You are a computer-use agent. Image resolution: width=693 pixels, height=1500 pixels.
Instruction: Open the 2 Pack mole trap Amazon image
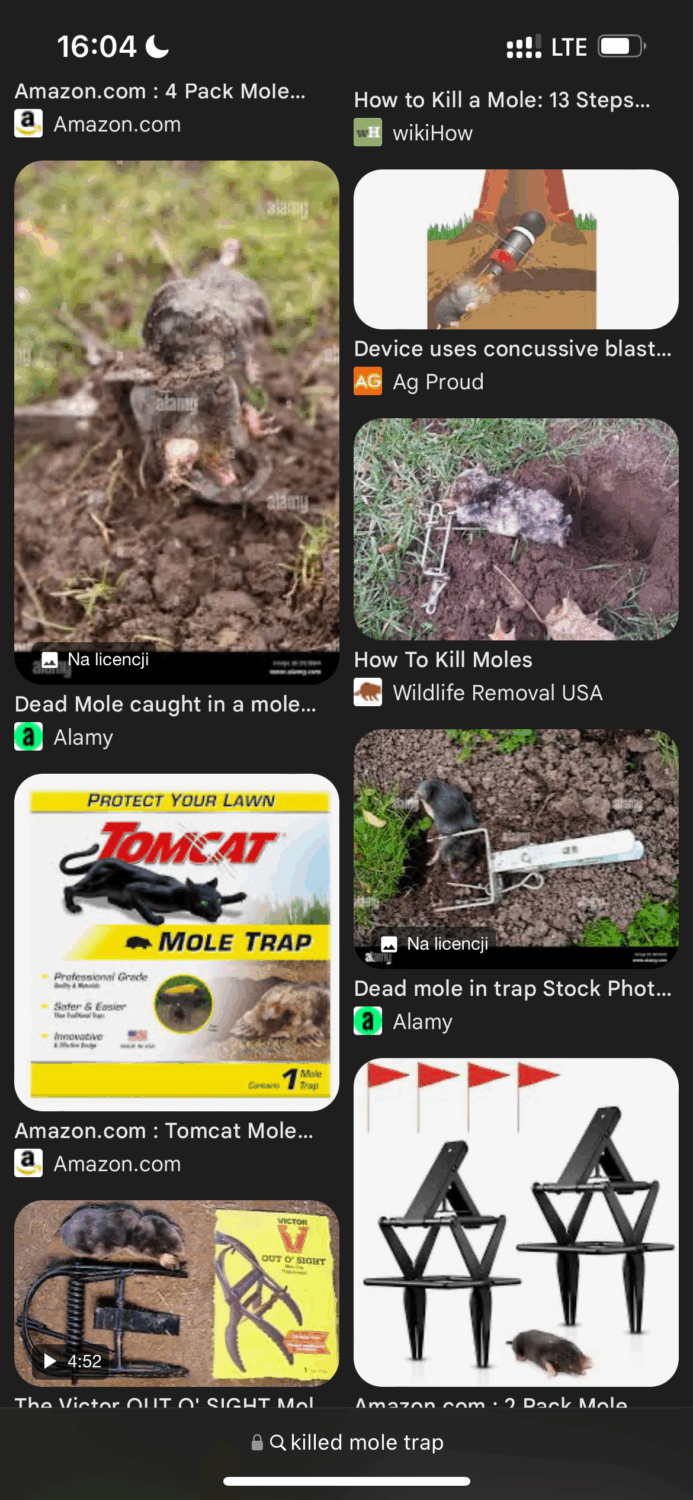point(516,1222)
